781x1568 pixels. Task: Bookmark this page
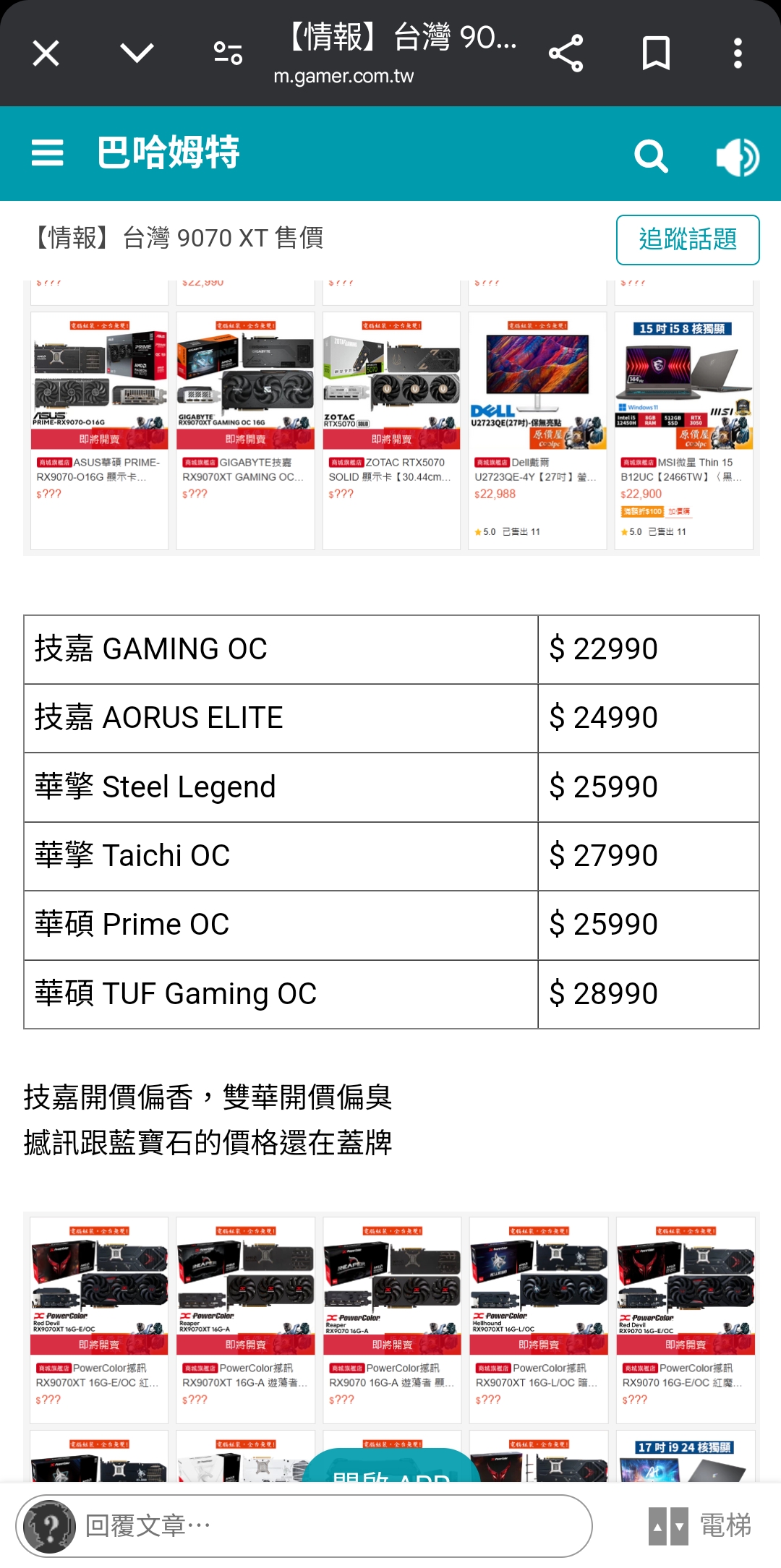[x=656, y=53]
